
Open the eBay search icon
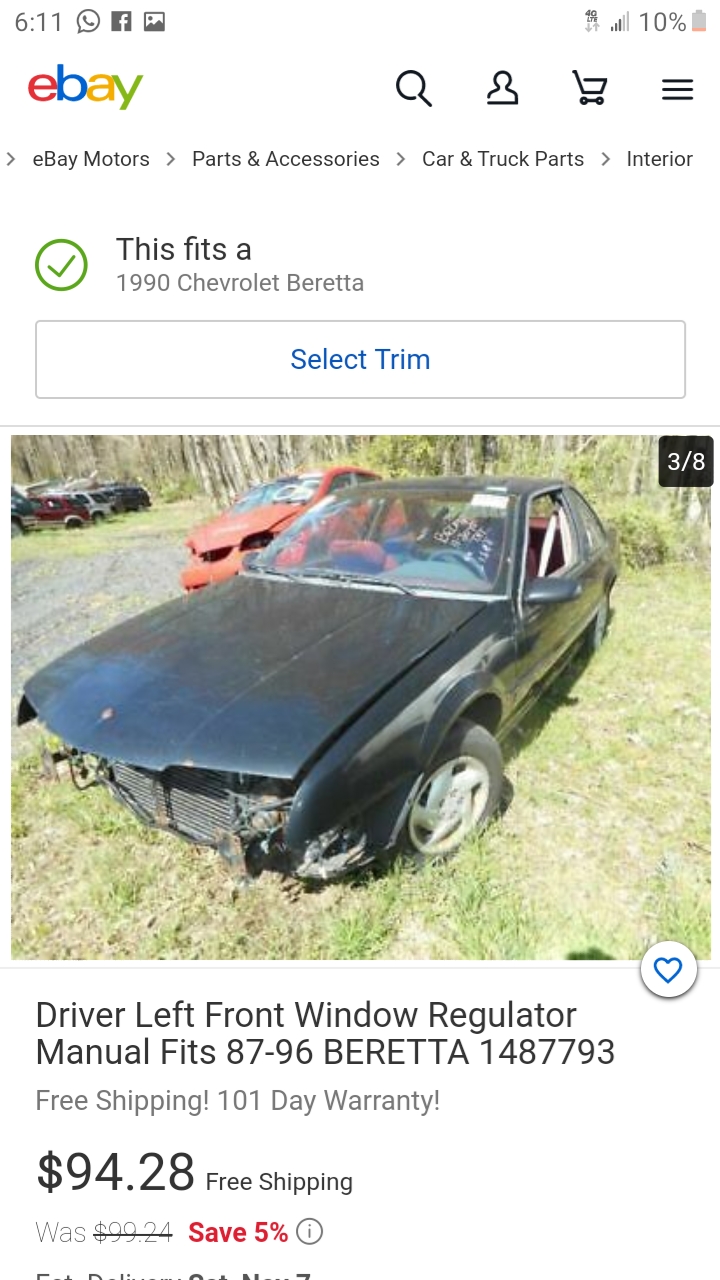[413, 89]
